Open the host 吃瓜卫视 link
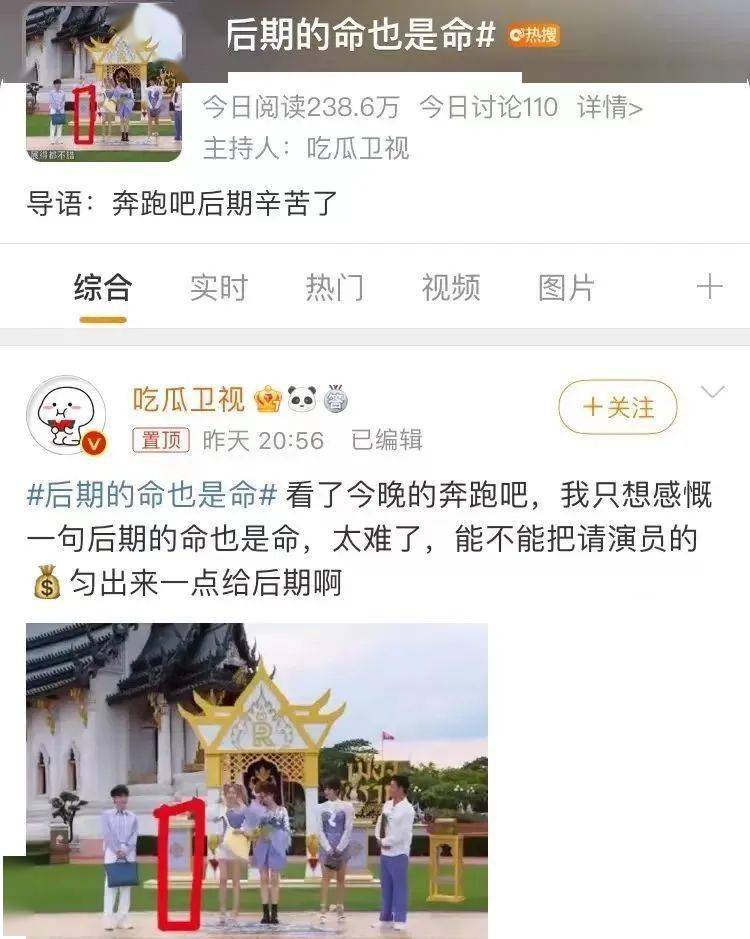 point(357,148)
